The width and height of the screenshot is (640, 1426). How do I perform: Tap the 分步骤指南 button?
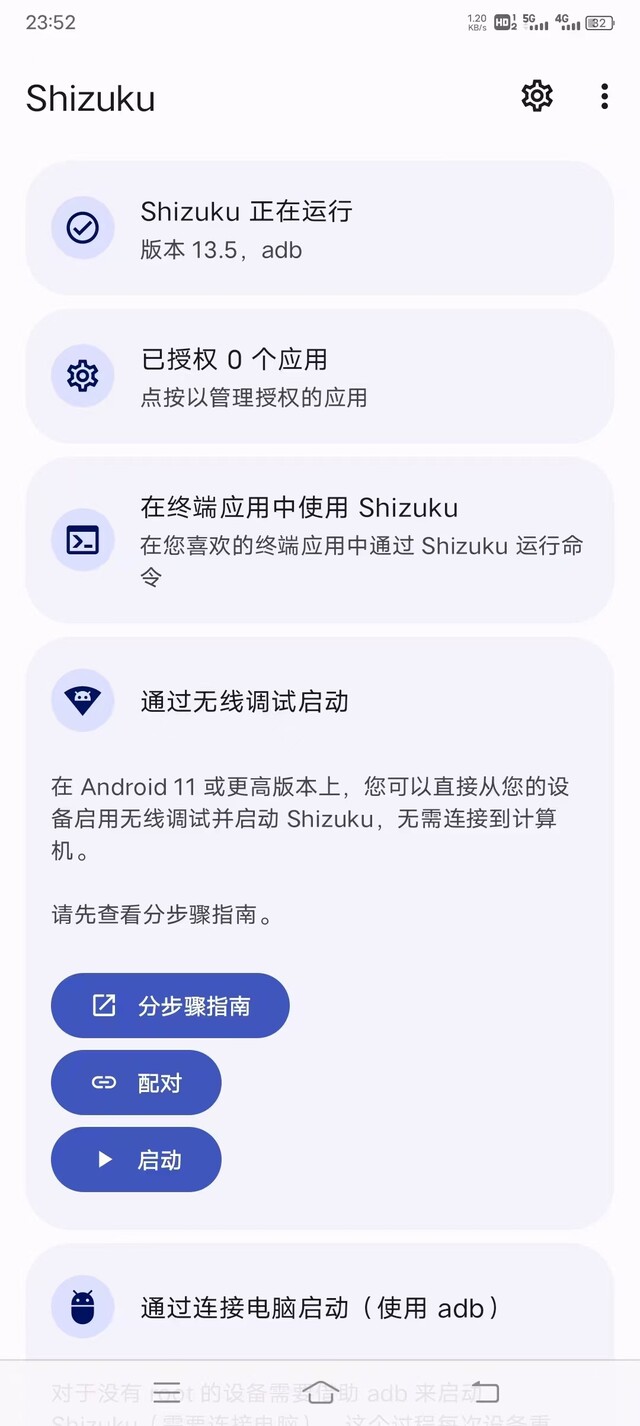pos(170,1006)
